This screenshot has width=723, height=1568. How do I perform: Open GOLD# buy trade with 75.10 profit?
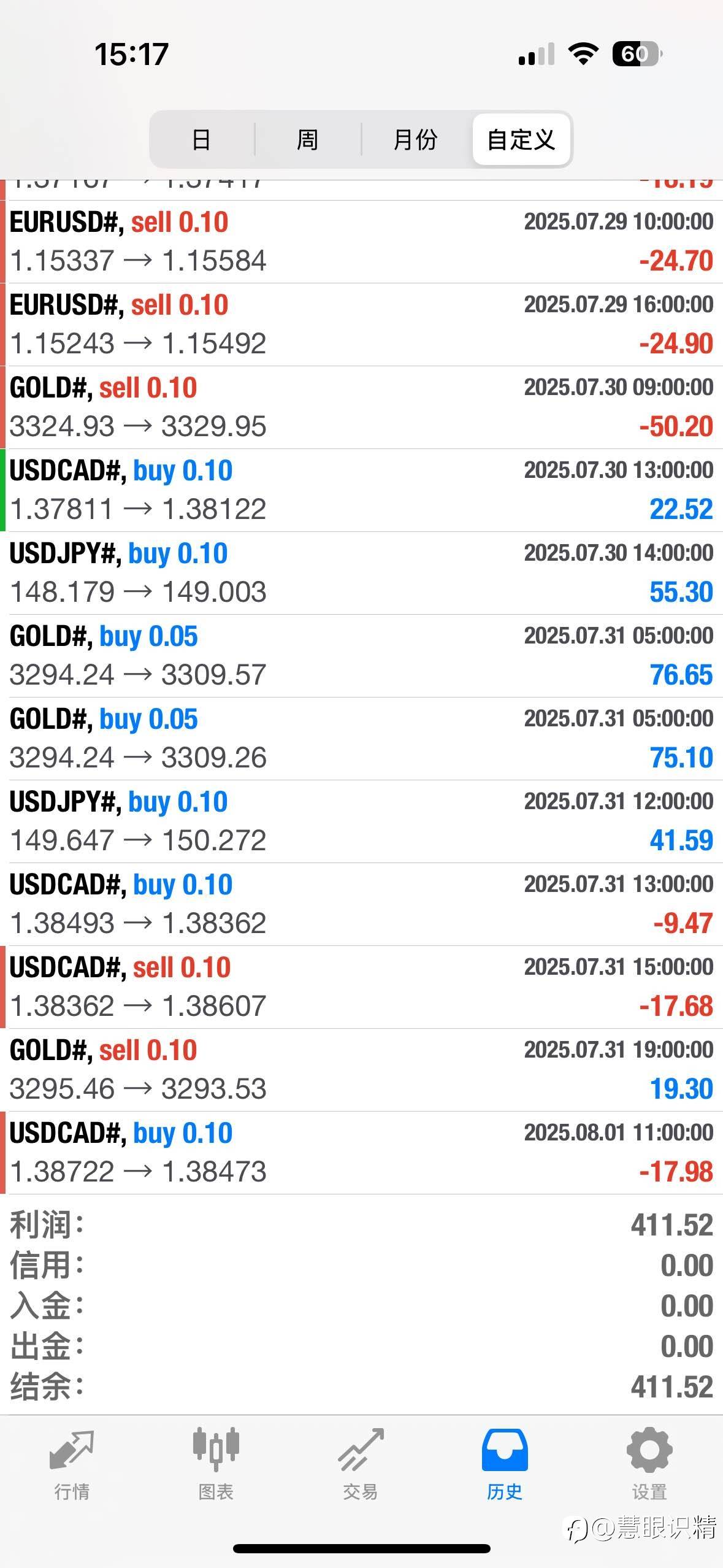click(x=361, y=739)
